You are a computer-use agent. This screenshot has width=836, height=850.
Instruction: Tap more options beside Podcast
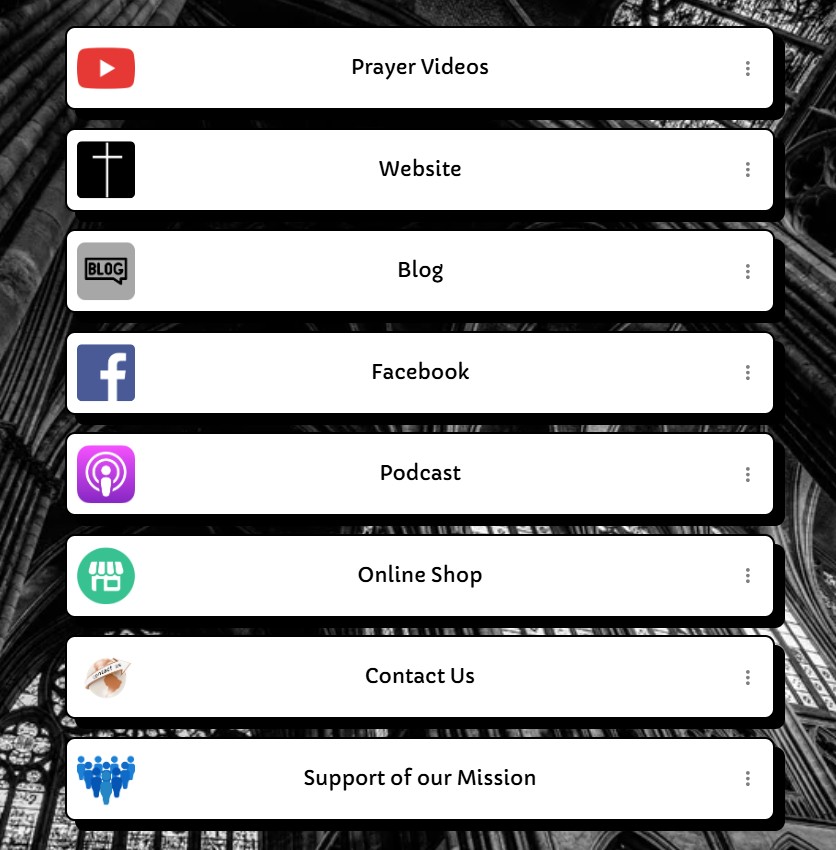click(x=747, y=474)
